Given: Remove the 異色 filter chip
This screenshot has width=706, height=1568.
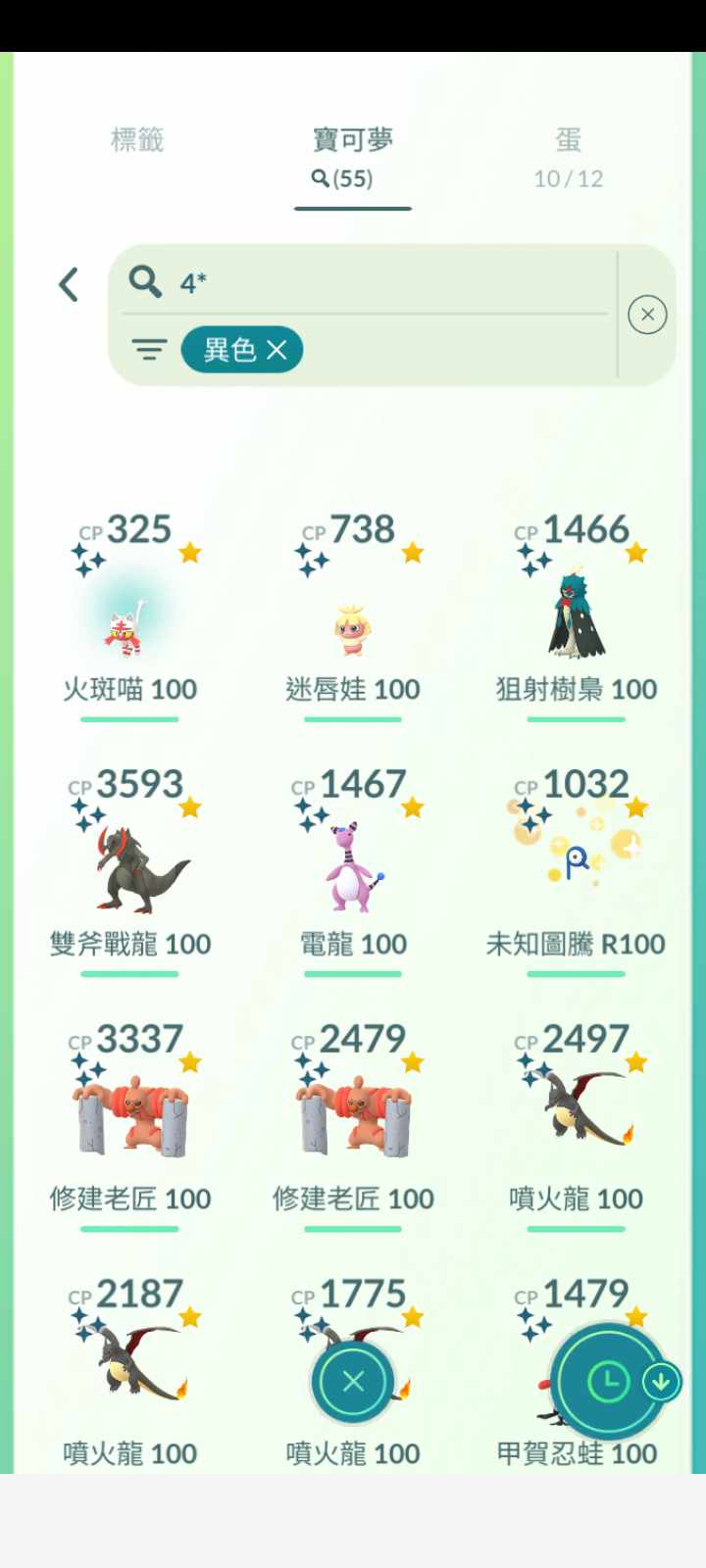Looking at the screenshot, I should click(277, 350).
